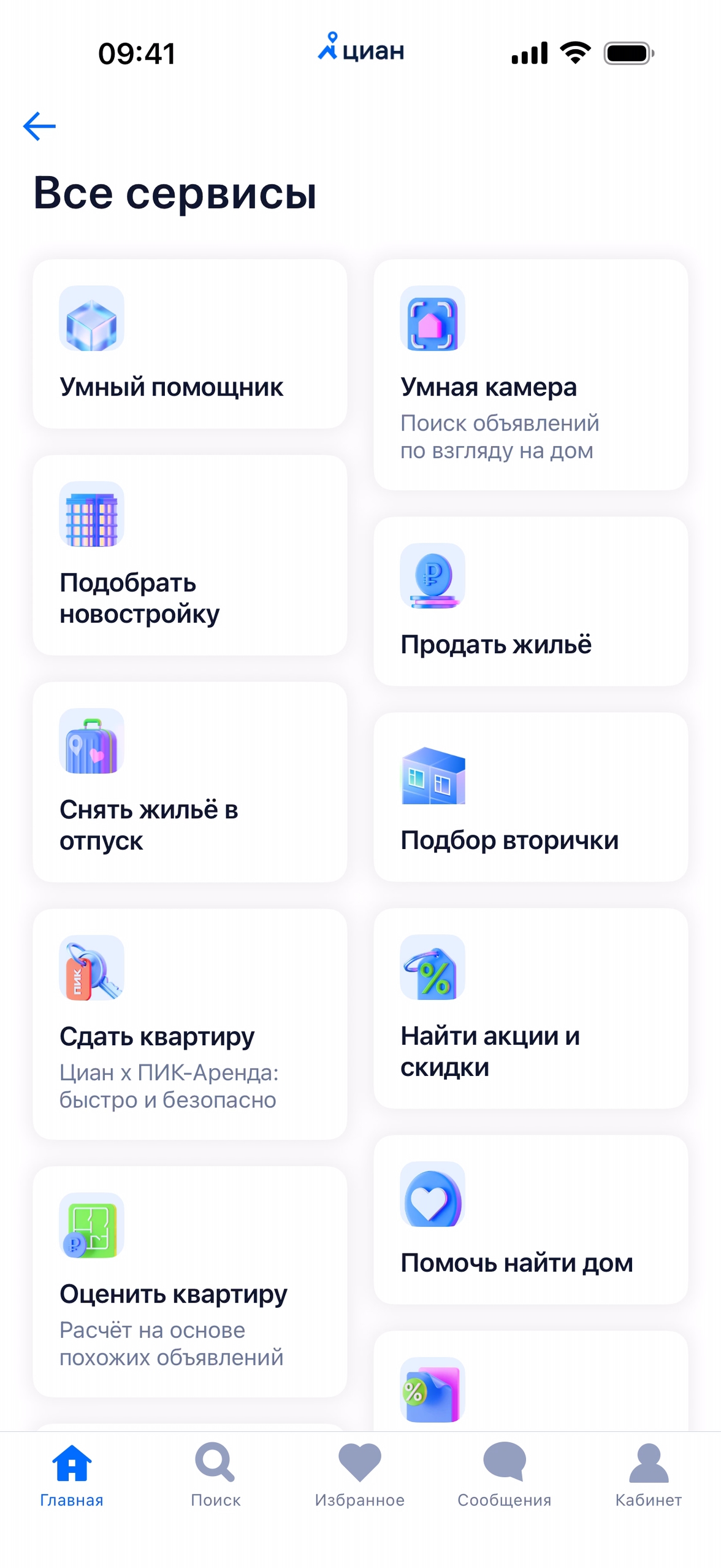Open the Избранное tab
Viewport: 721px width, 1568px height.
[x=360, y=1475]
